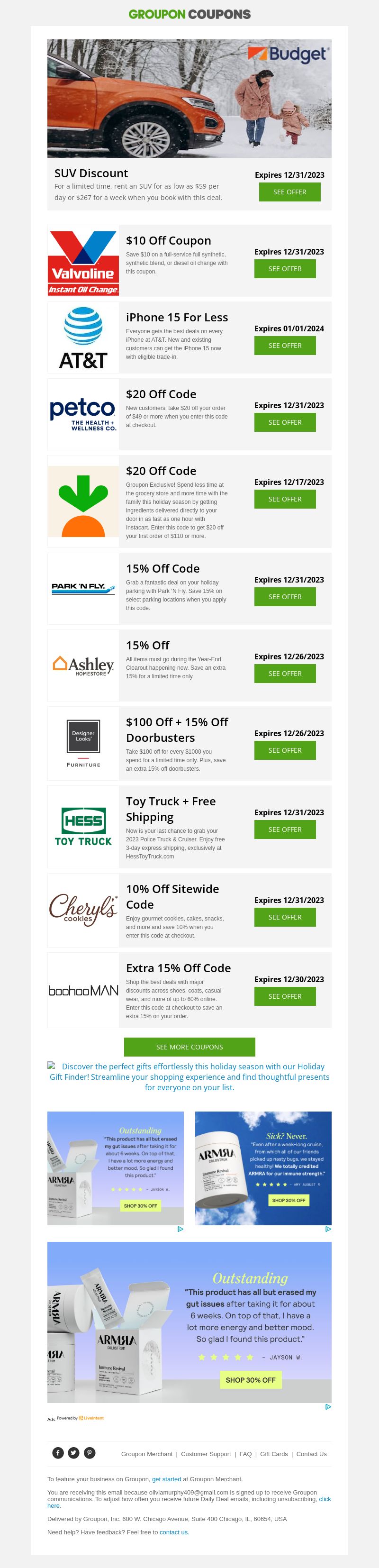Open Customer Support
The image size is (379, 1568).
[x=206, y=1454]
